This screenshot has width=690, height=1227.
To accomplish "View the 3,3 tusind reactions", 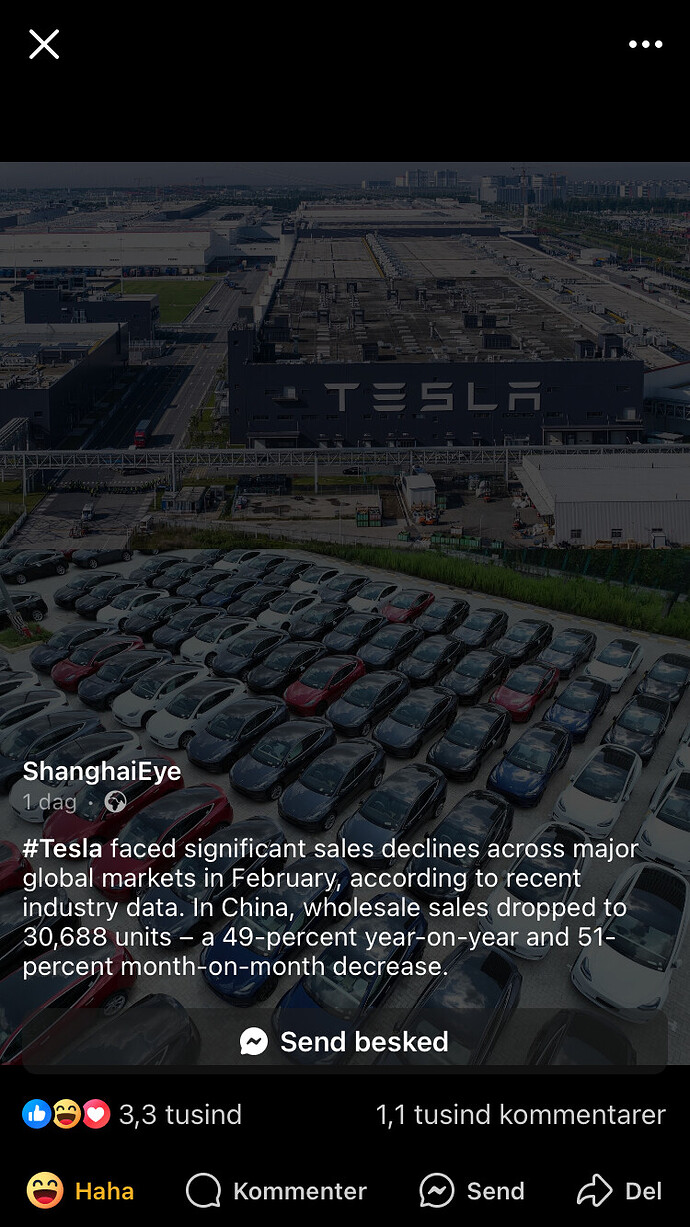I will (x=132, y=1114).
